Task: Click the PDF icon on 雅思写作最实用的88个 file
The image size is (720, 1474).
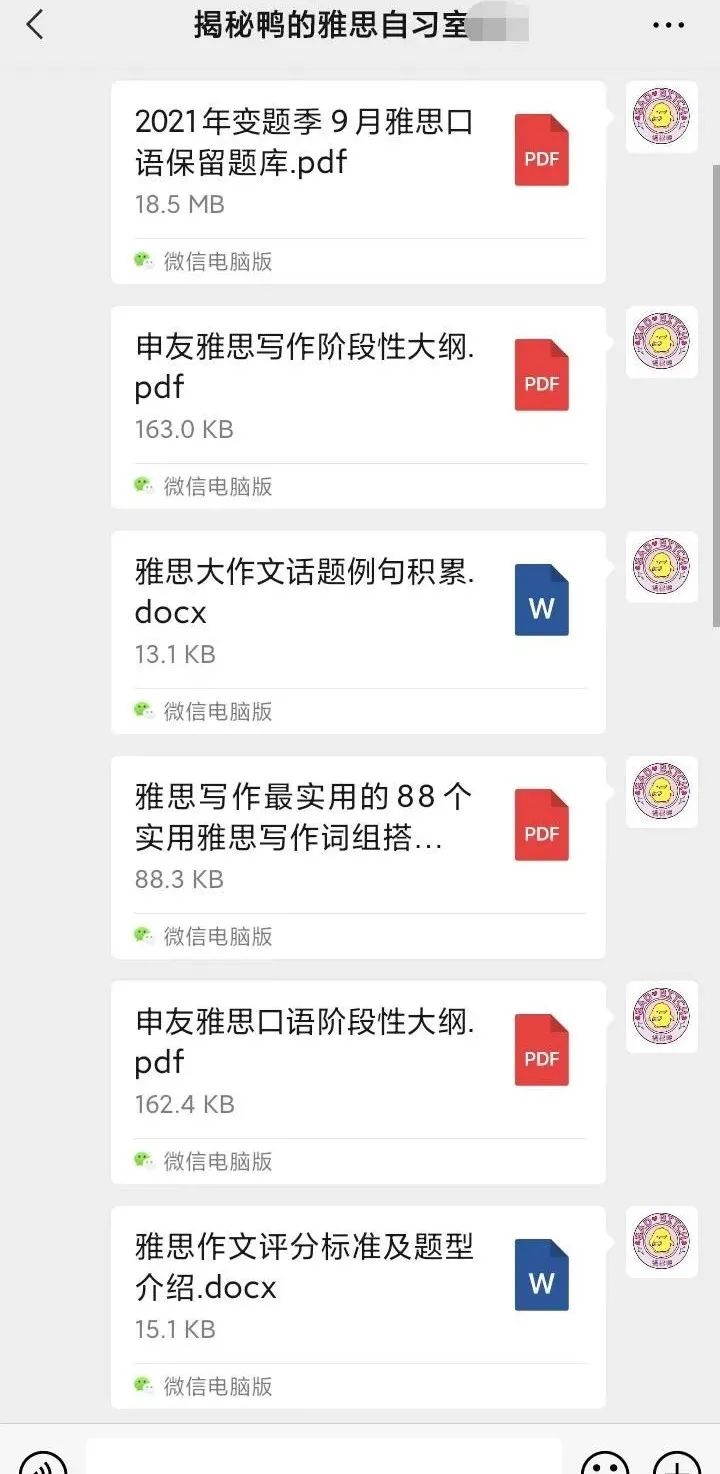Action: point(541,824)
